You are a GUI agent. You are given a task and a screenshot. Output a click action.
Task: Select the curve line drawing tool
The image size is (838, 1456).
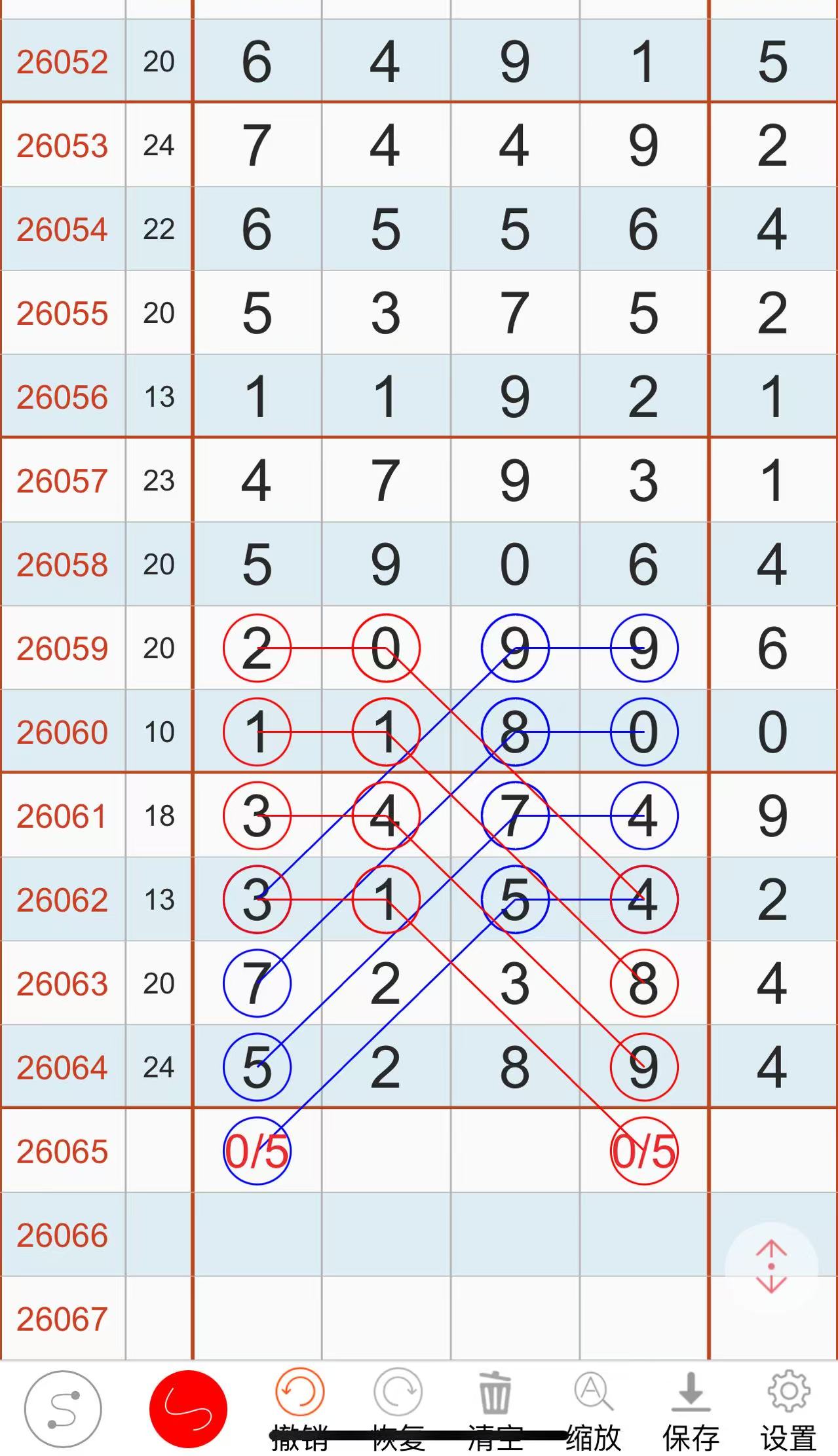pyautogui.click(x=63, y=1408)
